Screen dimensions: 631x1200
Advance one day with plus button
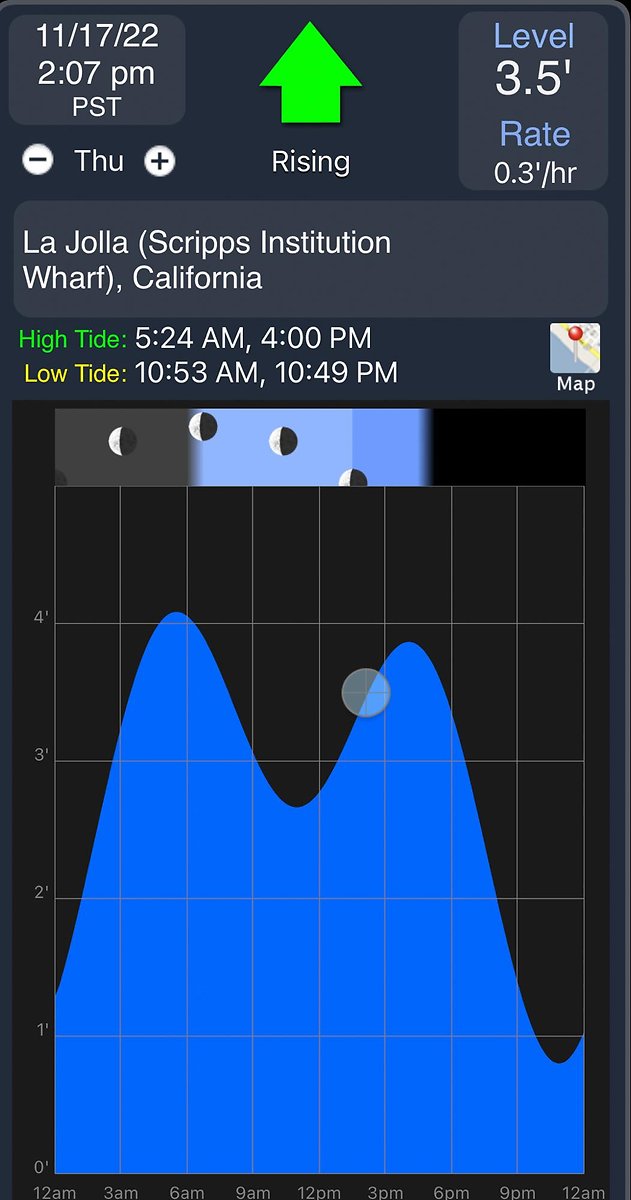160,160
